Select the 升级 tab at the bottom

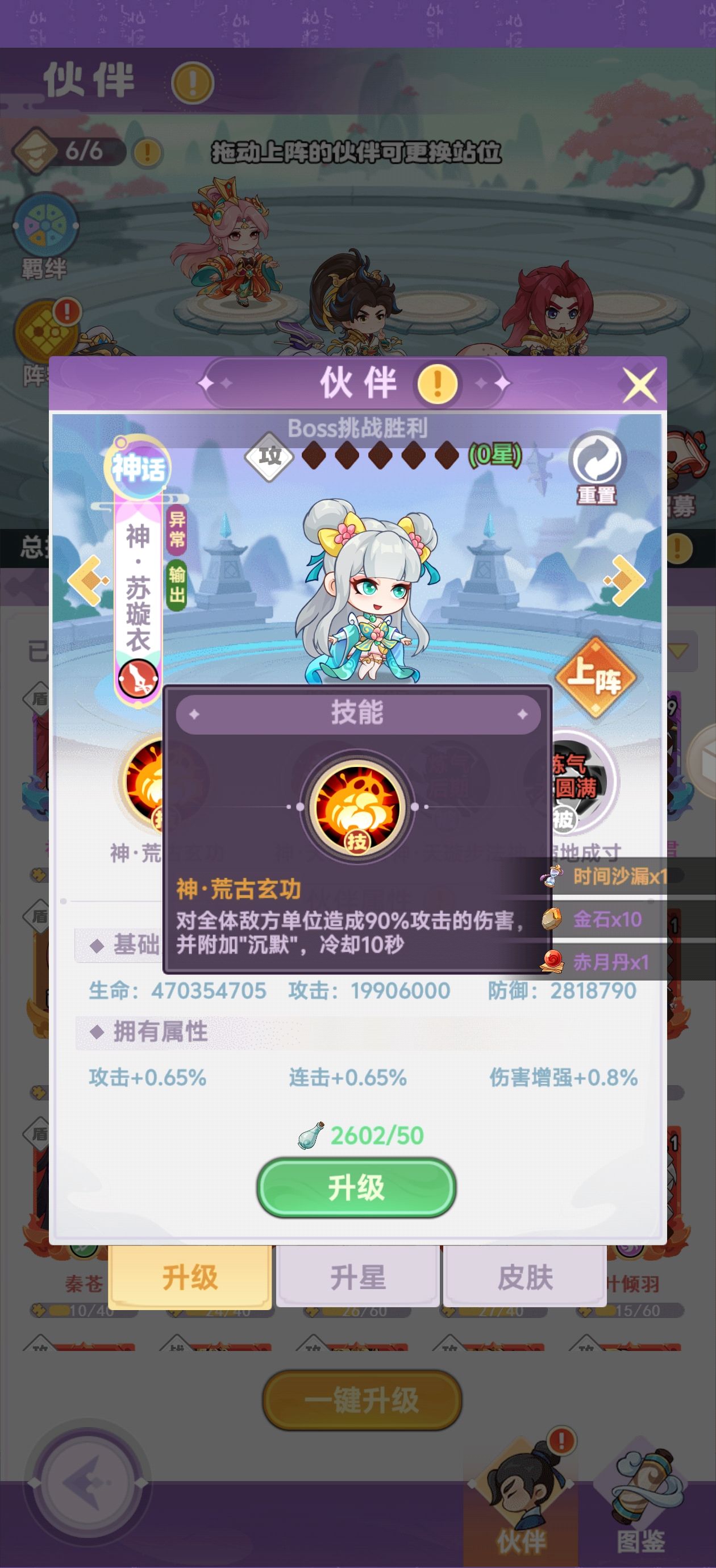(190, 1277)
